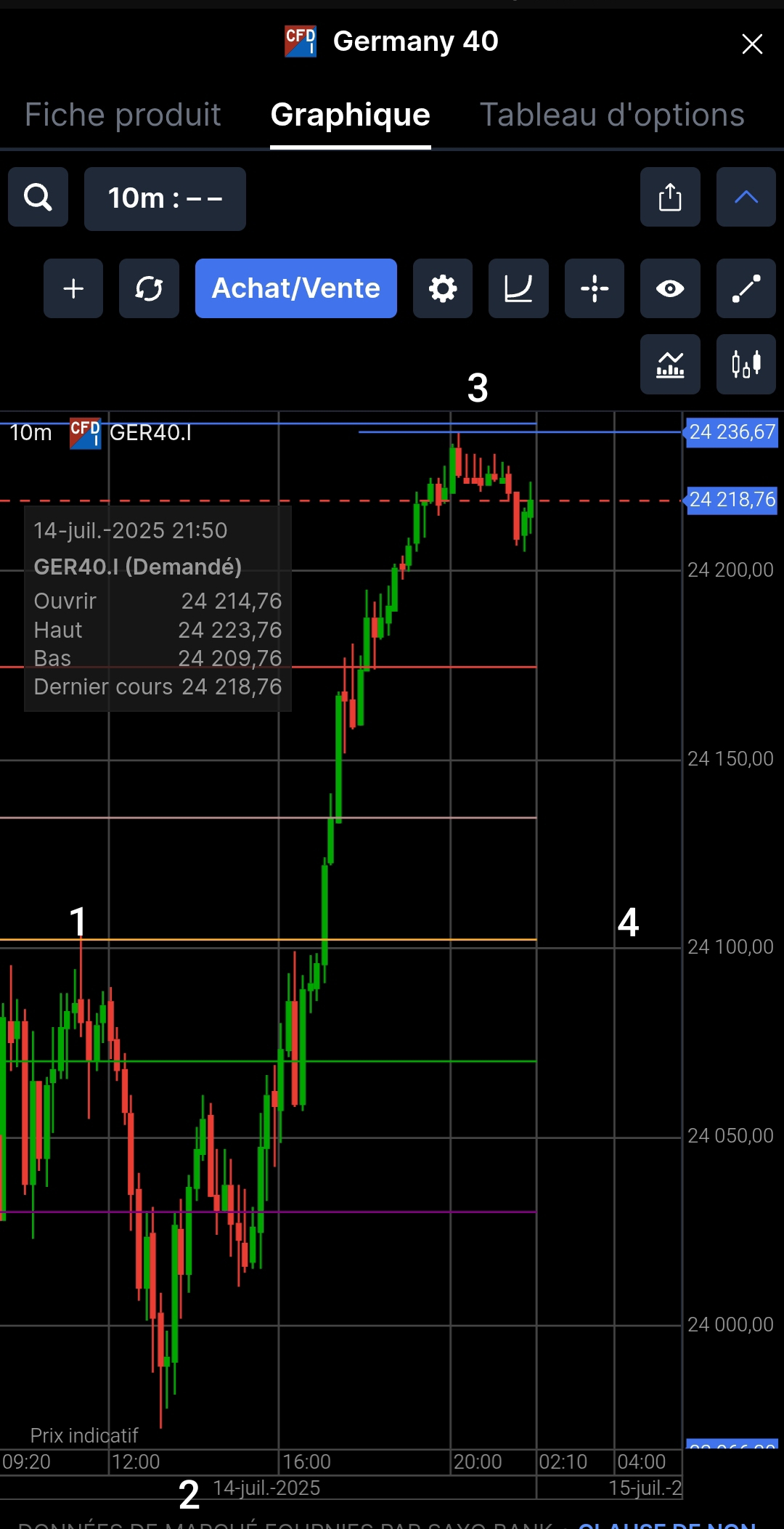
Task: Toggle visibility with the eye icon
Action: point(669,288)
